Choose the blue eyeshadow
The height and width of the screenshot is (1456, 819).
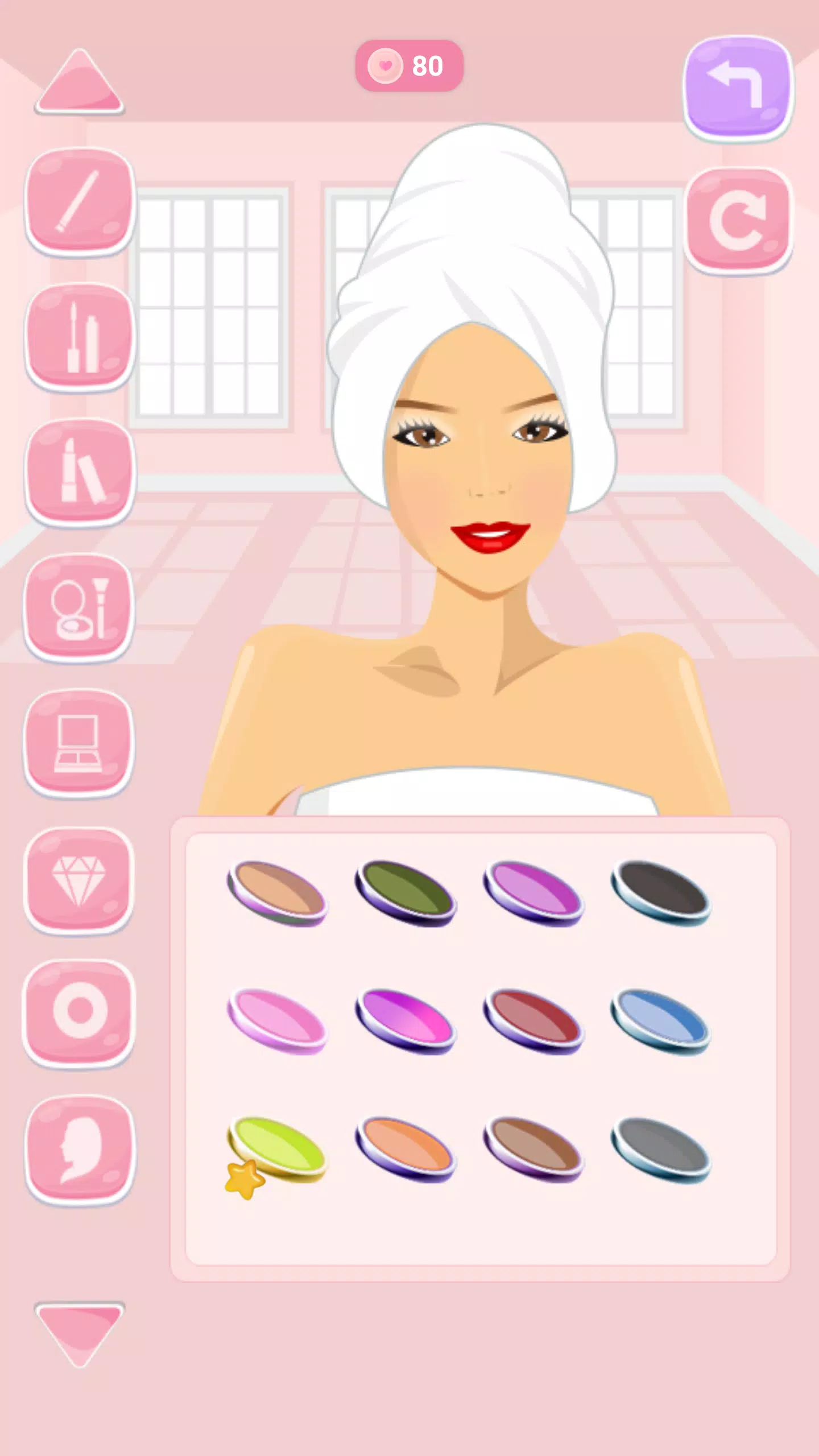(661, 1020)
